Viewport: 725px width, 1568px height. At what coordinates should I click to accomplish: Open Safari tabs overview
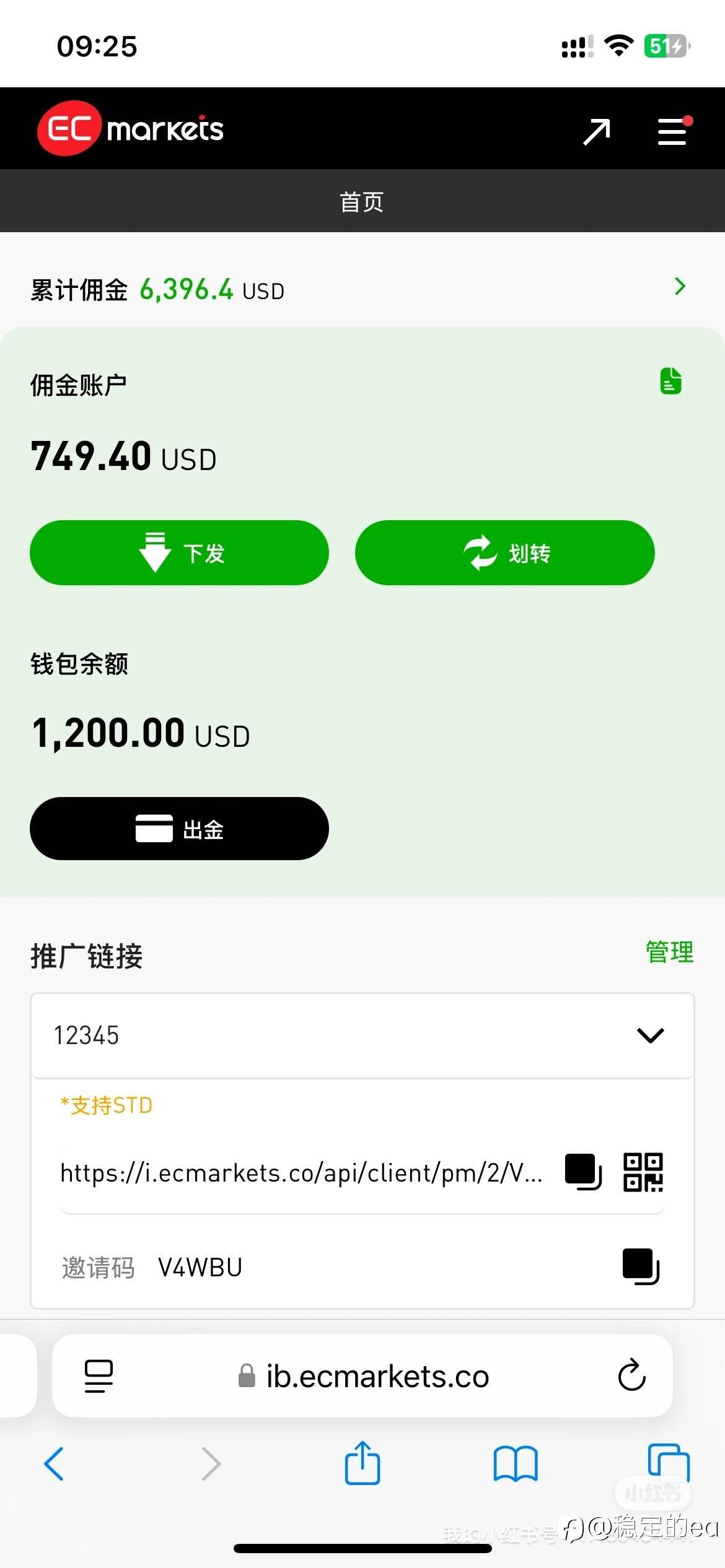tap(669, 1463)
